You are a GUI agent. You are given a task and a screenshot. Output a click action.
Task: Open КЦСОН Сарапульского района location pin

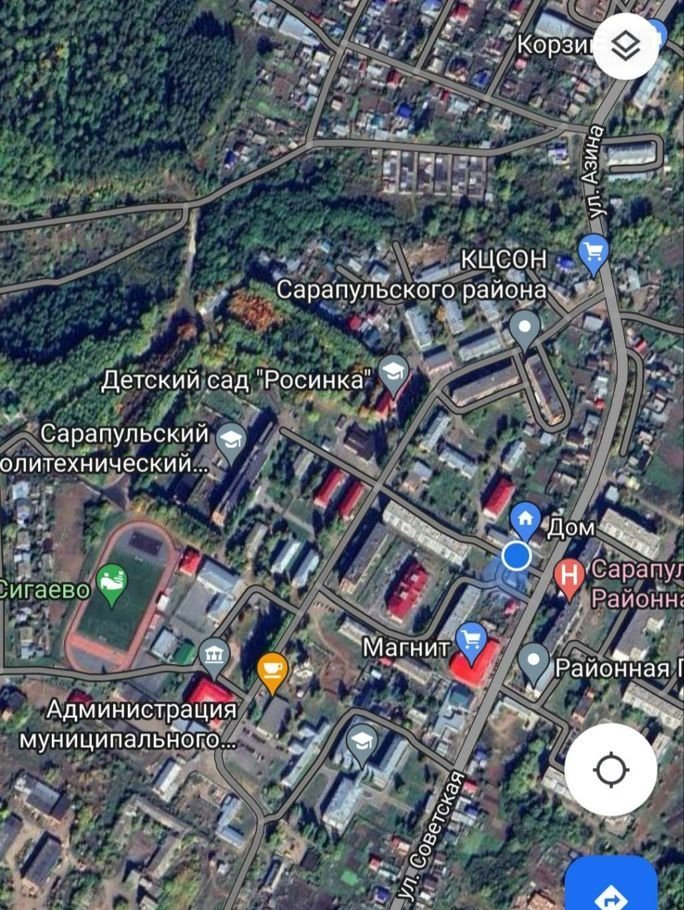524,327
